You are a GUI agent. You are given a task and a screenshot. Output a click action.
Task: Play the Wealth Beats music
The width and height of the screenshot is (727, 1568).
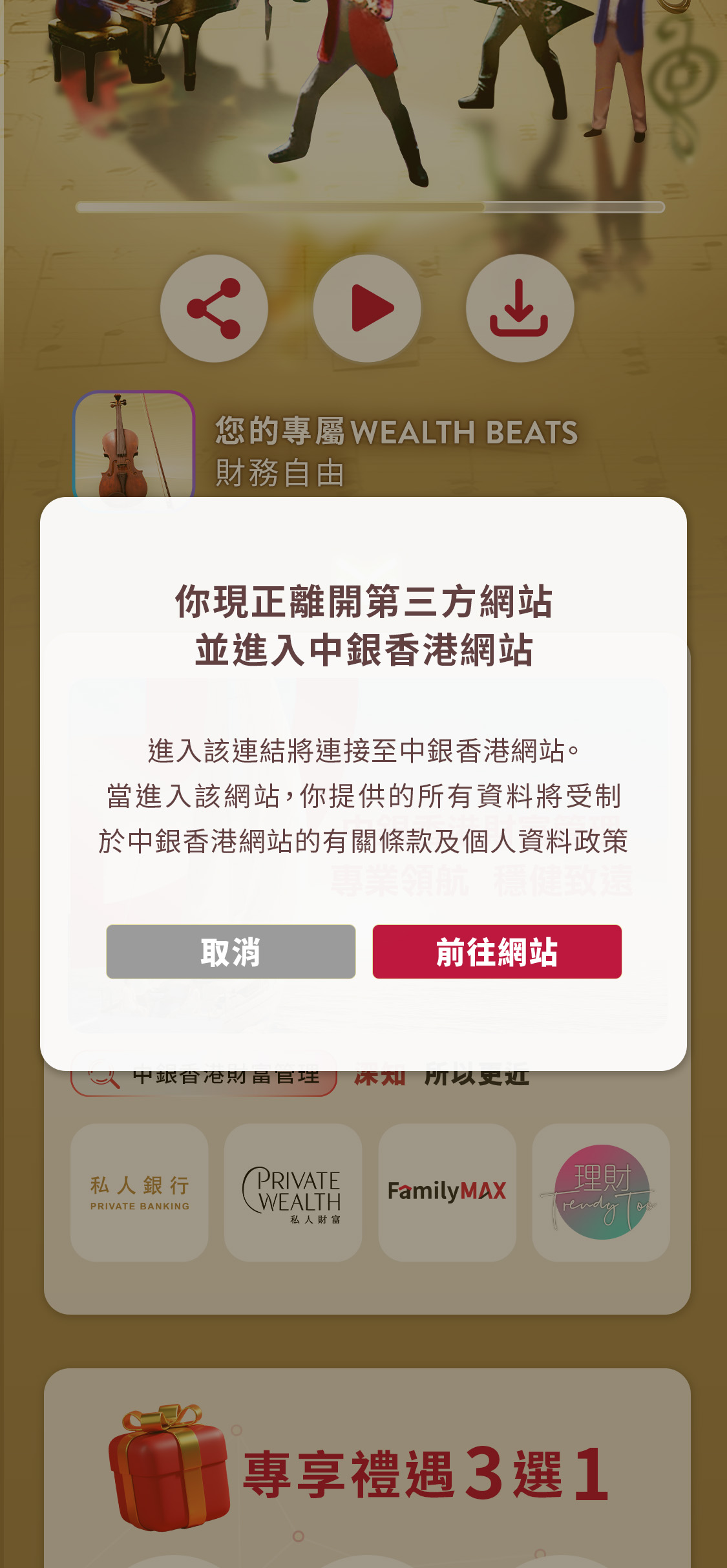point(367,308)
